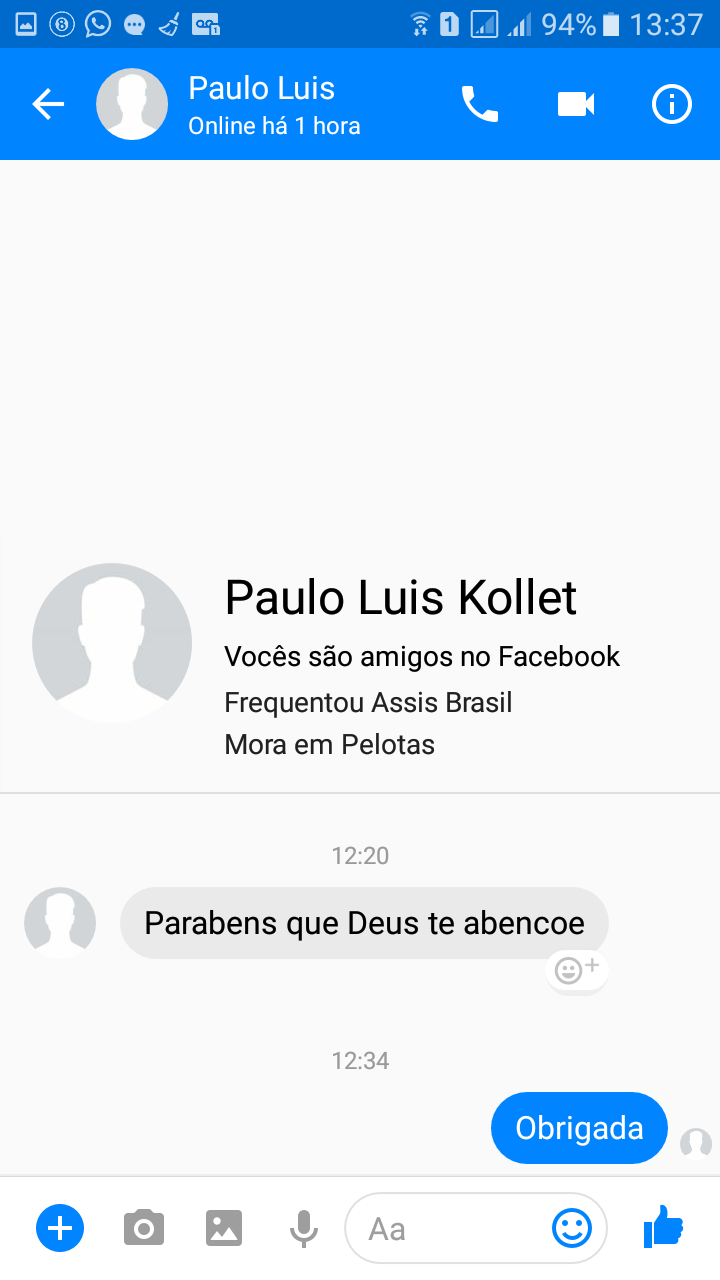Open Paulo Luis Kollet profile picture
Viewport: 720px width, 1280px height.
[112, 642]
